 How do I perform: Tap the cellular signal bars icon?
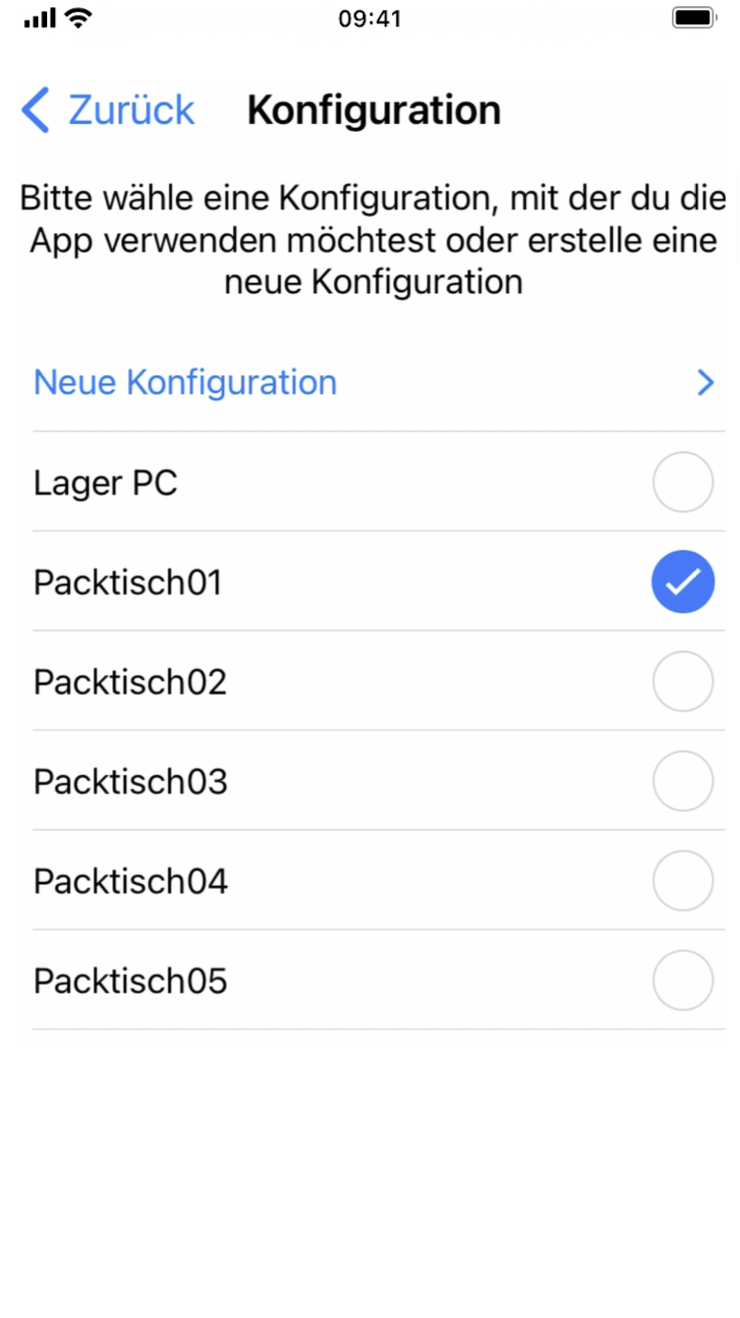tap(38, 17)
